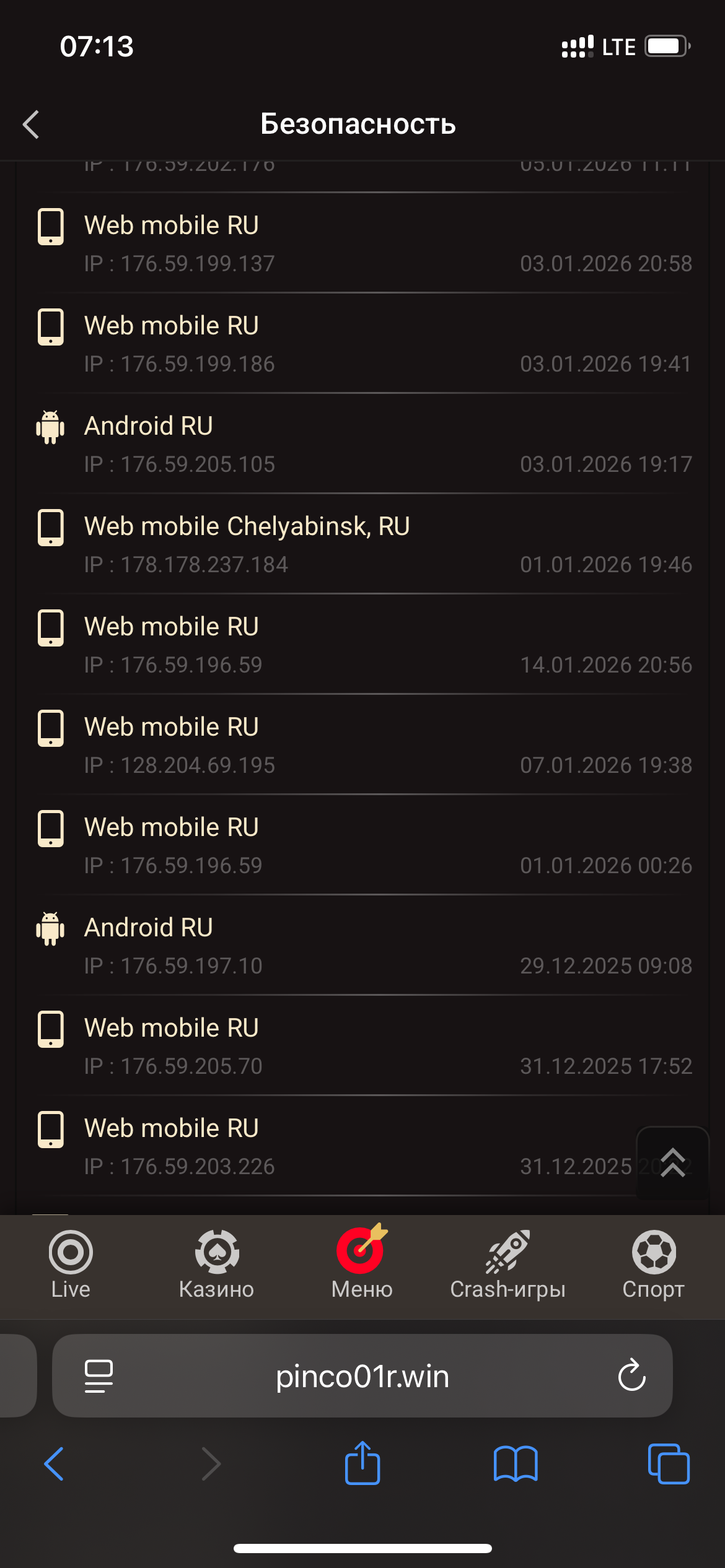Reload the page in Safari
This screenshot has width=725, height=1568.
coord(631,1376)
